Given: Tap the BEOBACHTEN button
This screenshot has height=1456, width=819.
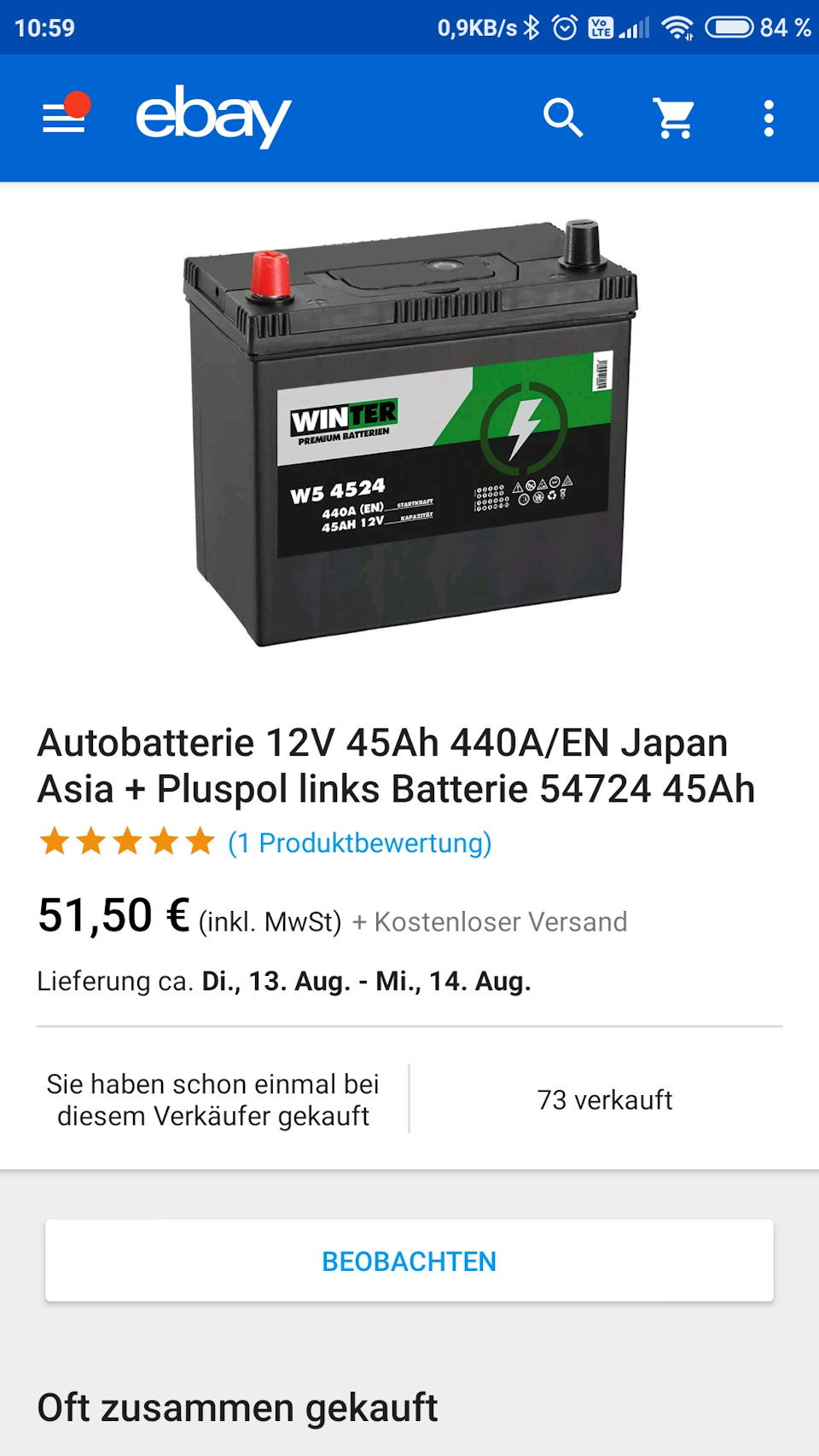Looking at the screenshot, I should 409,1261.
